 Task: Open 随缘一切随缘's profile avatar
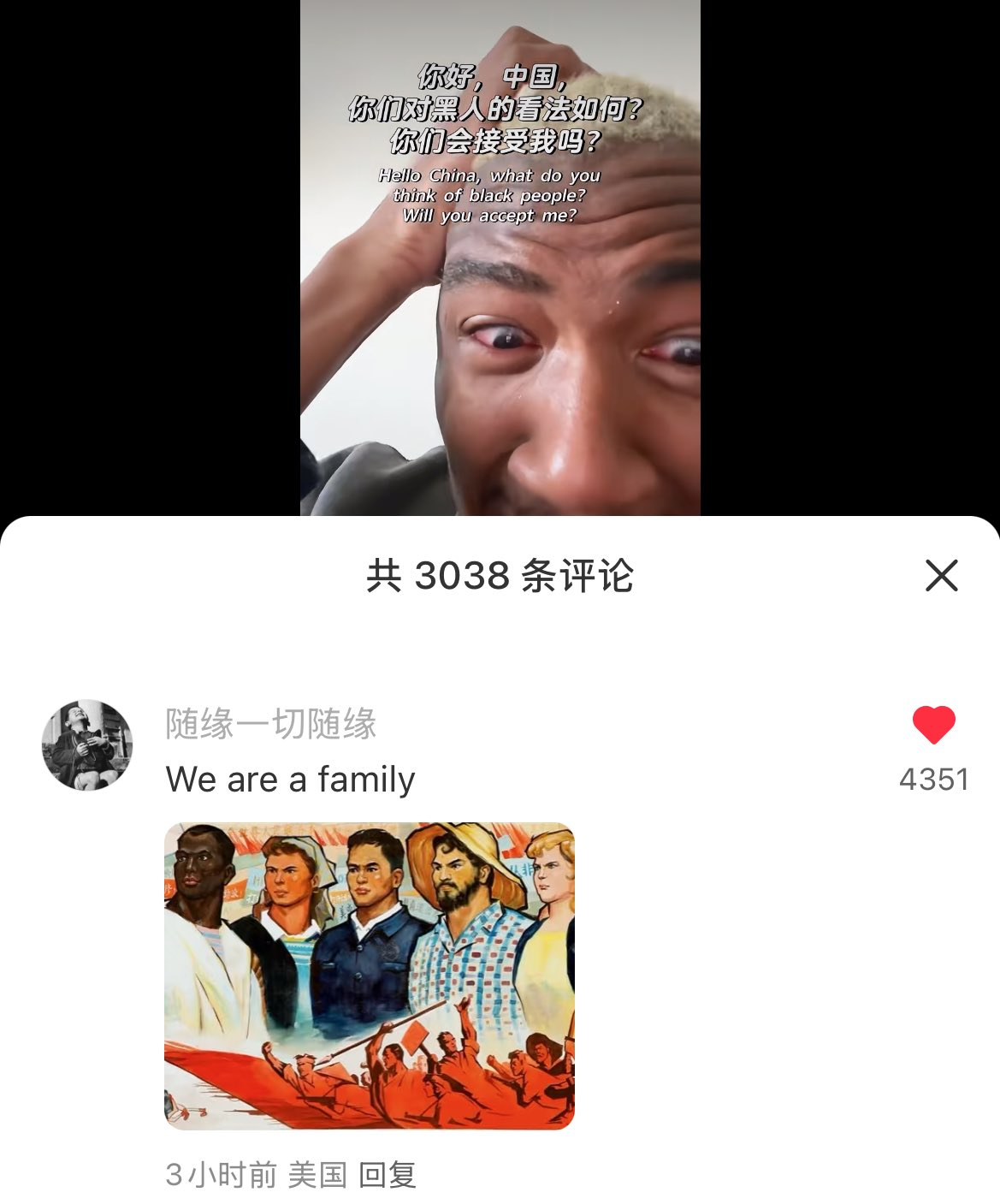pos(87,744)
